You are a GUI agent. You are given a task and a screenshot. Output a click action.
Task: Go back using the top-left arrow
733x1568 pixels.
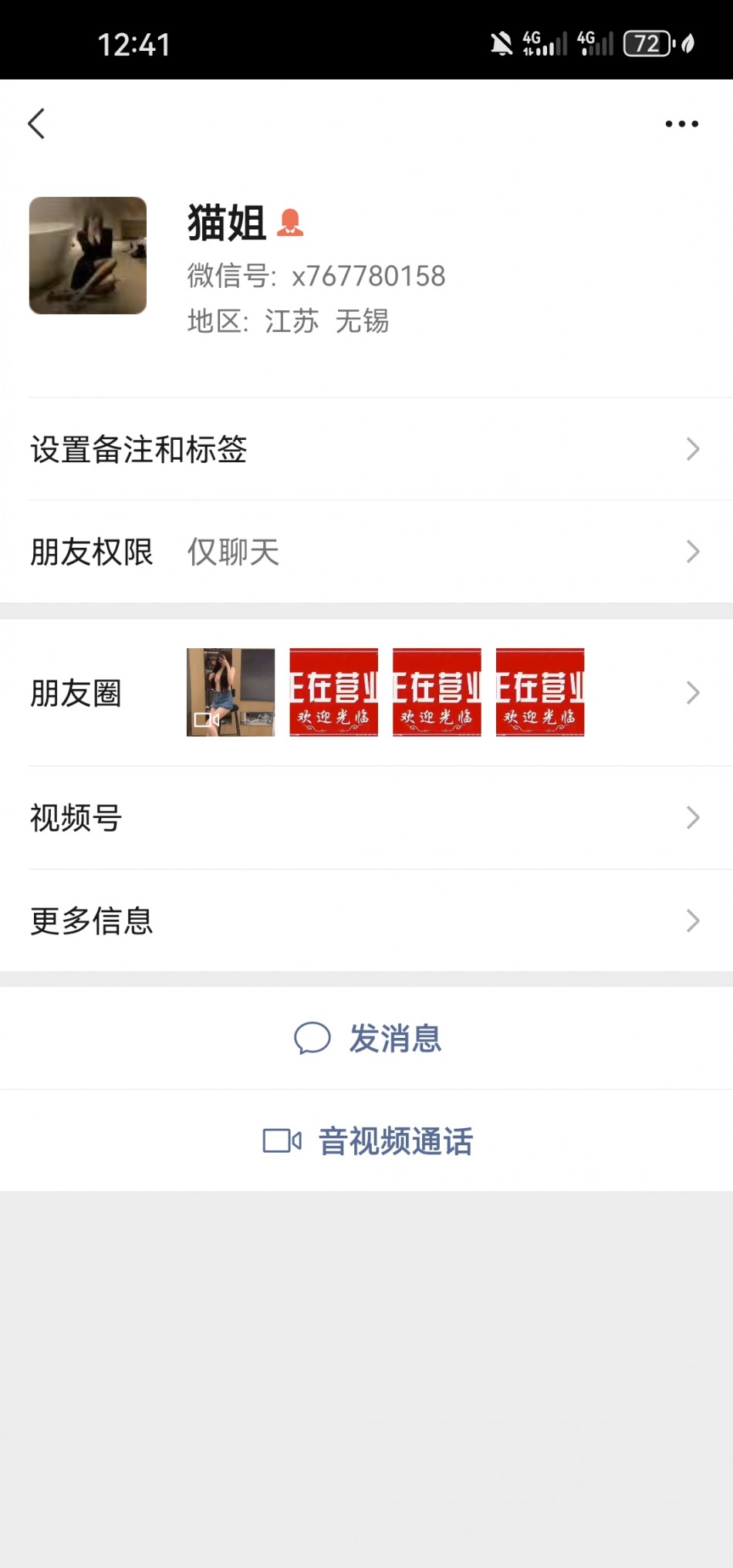tap(36, 123)
